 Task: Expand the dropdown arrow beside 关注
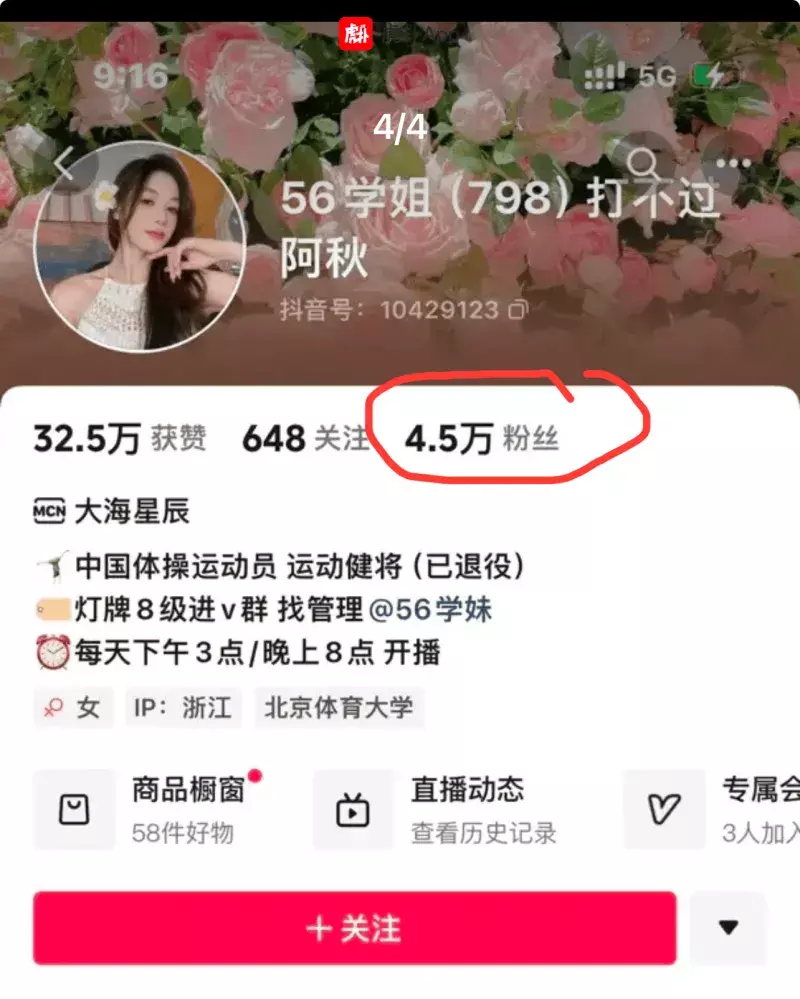click(728, 928)
